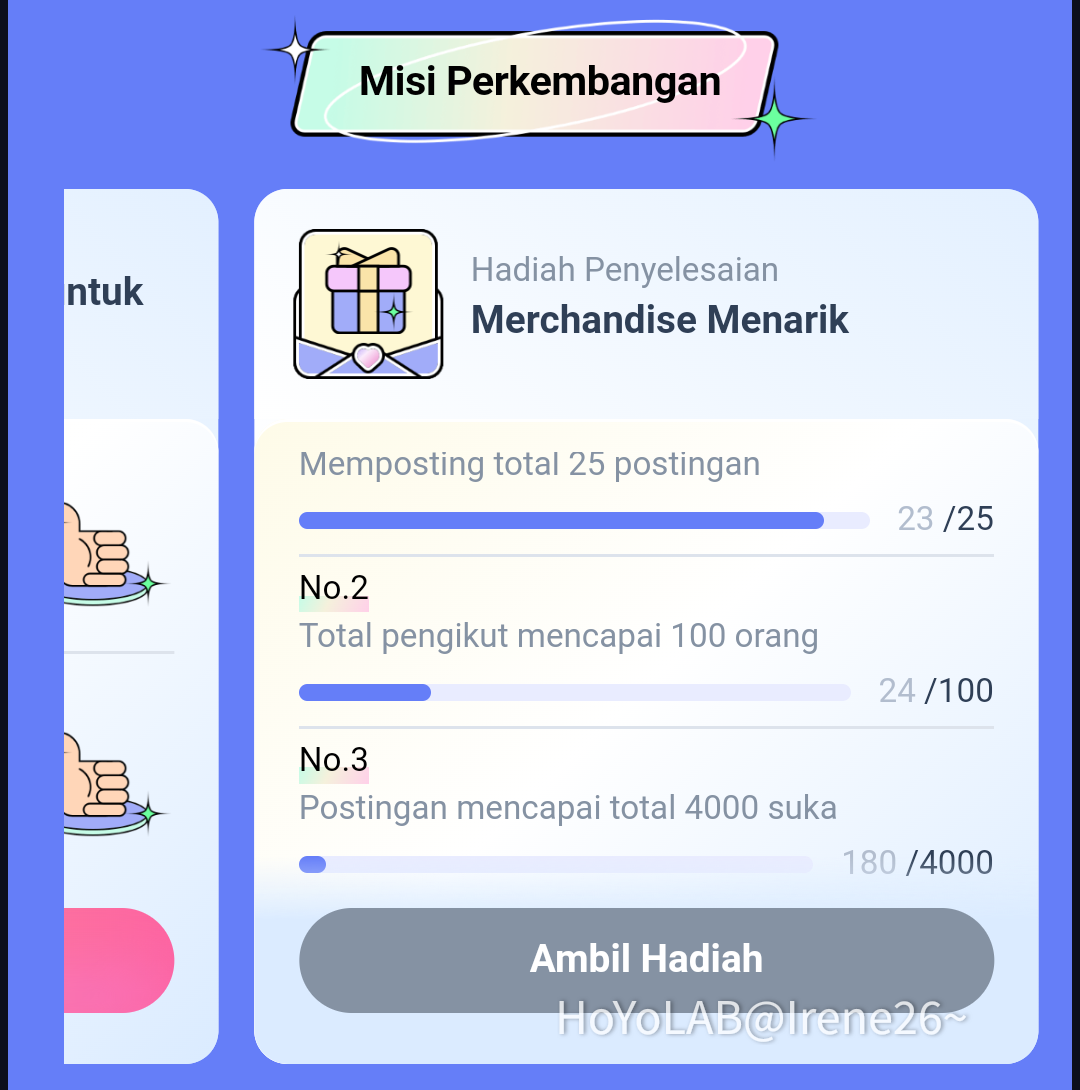1080x1090 pixels.
Task: Click the gift envelope icon for Merchandise Menarik
Action: click(x=368, y=306)
